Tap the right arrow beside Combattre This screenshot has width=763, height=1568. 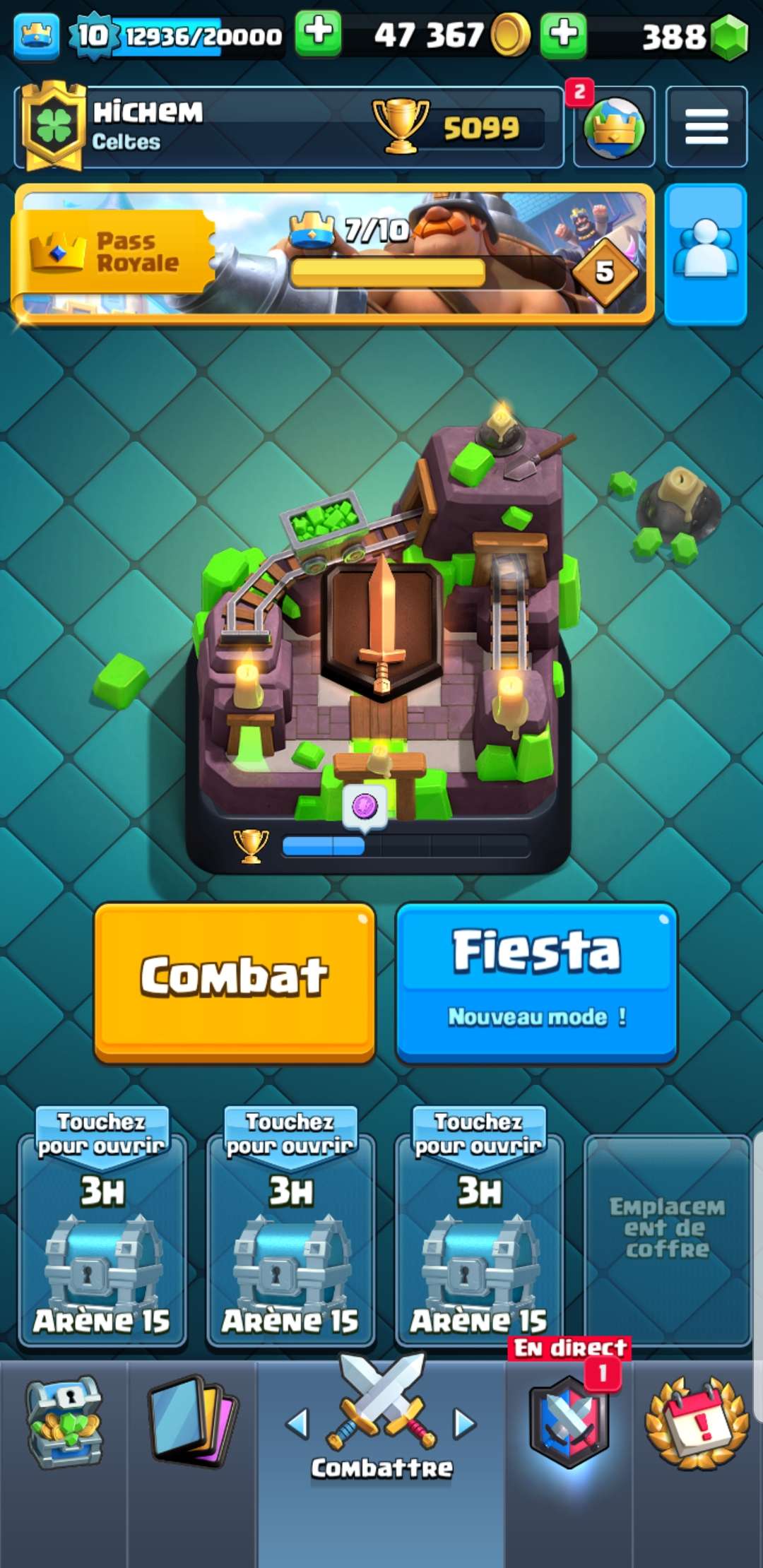(463, 1423)
